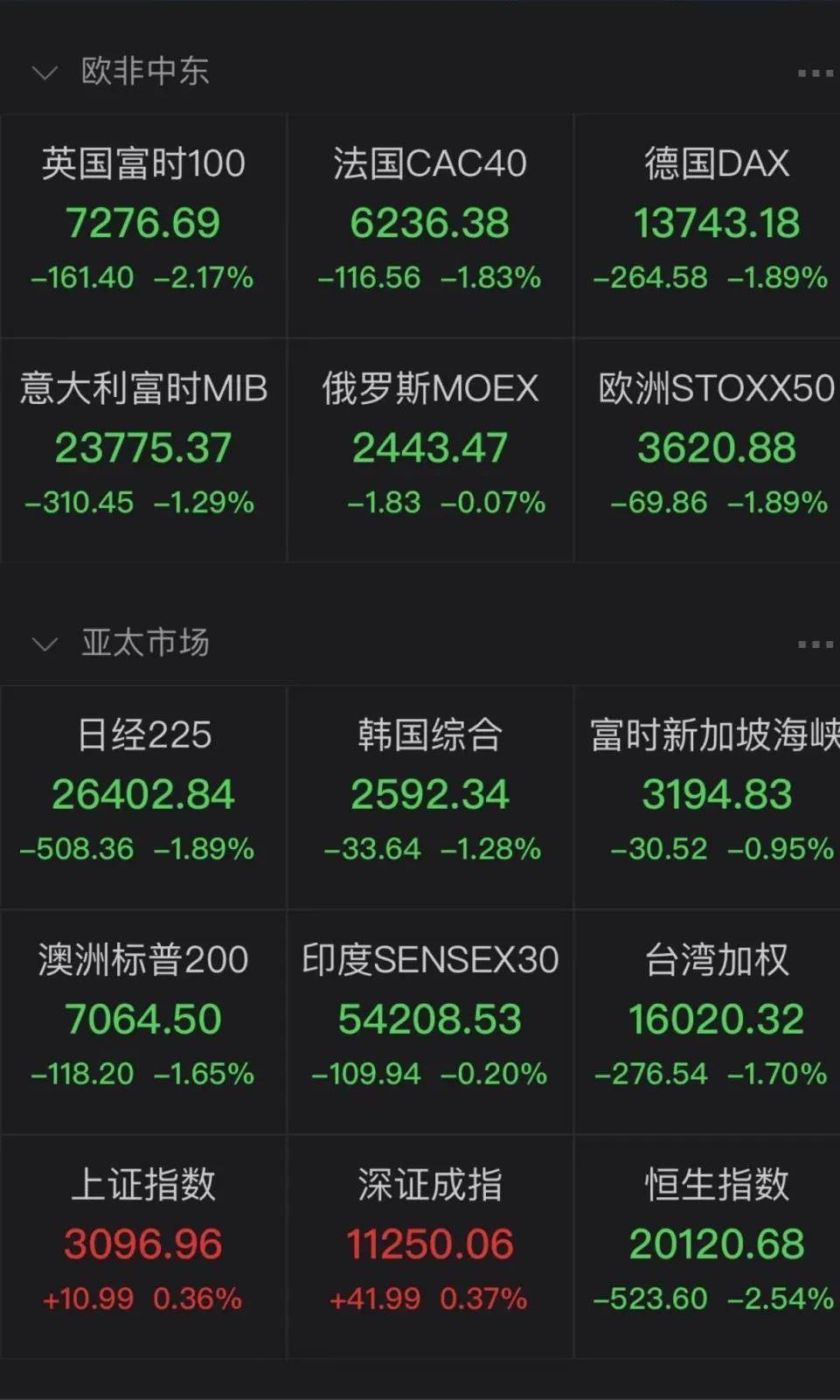Open the 德国DAX index card
This screenshot has width=840, height=1400.
point(707,226)
